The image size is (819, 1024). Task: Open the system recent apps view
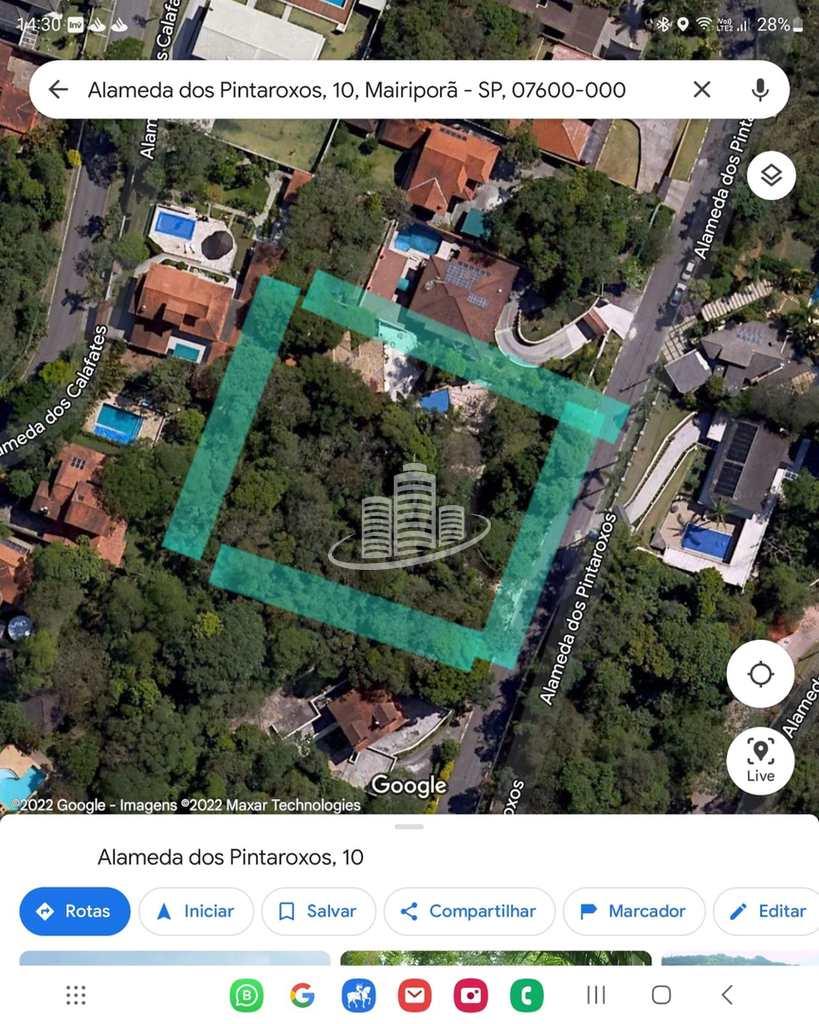pos(596,994)
